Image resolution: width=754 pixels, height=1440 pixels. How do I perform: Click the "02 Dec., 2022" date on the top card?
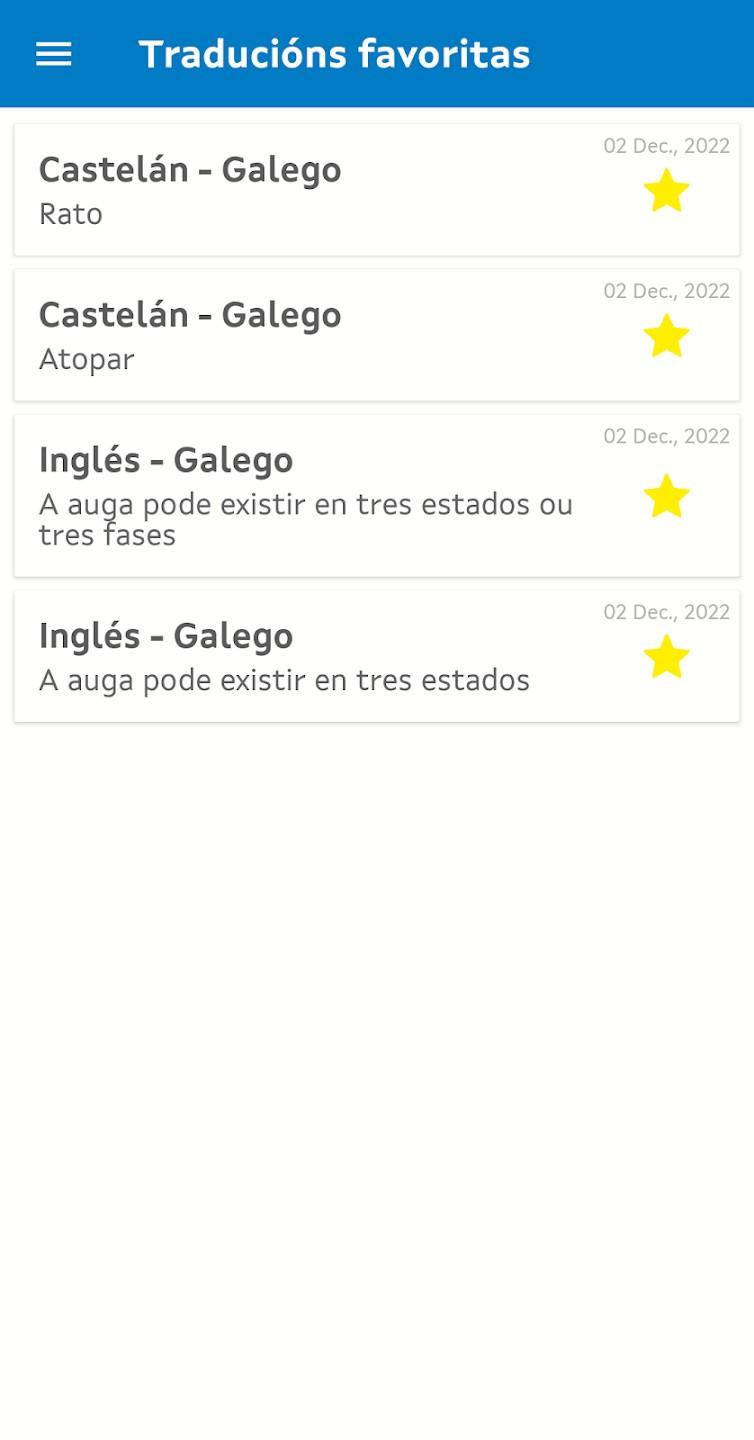(x=666, y=145)
